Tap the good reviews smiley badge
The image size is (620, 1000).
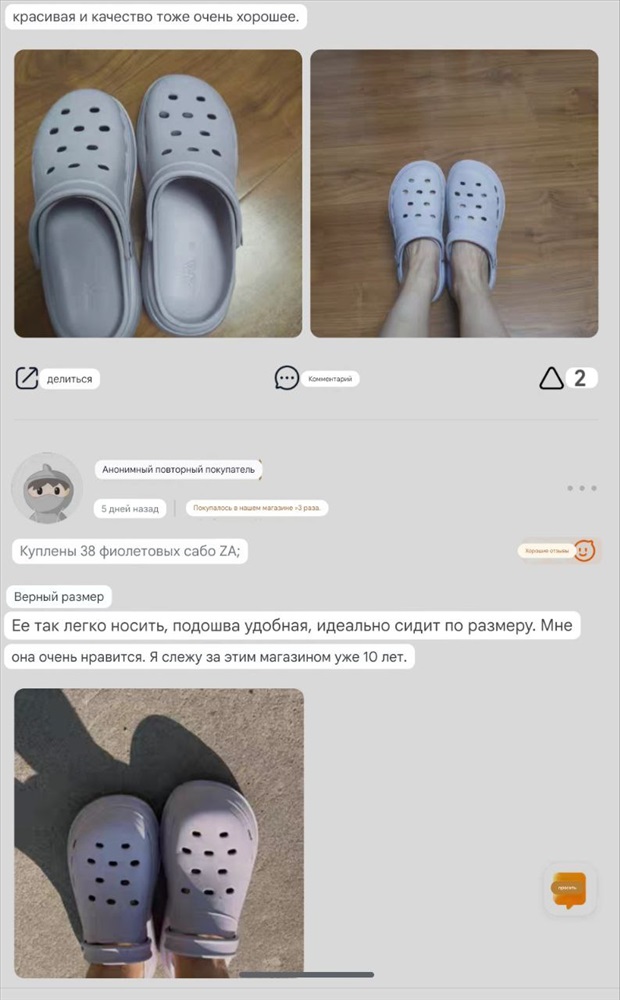pyautogui.click(x=559, y=551)
